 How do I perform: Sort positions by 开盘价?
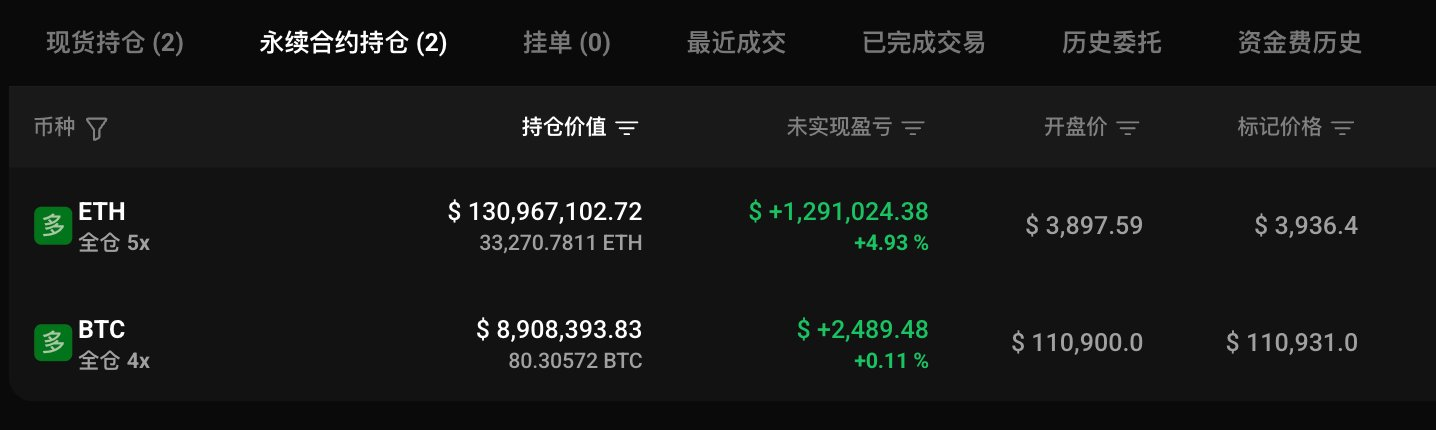tap(1091, 127)
